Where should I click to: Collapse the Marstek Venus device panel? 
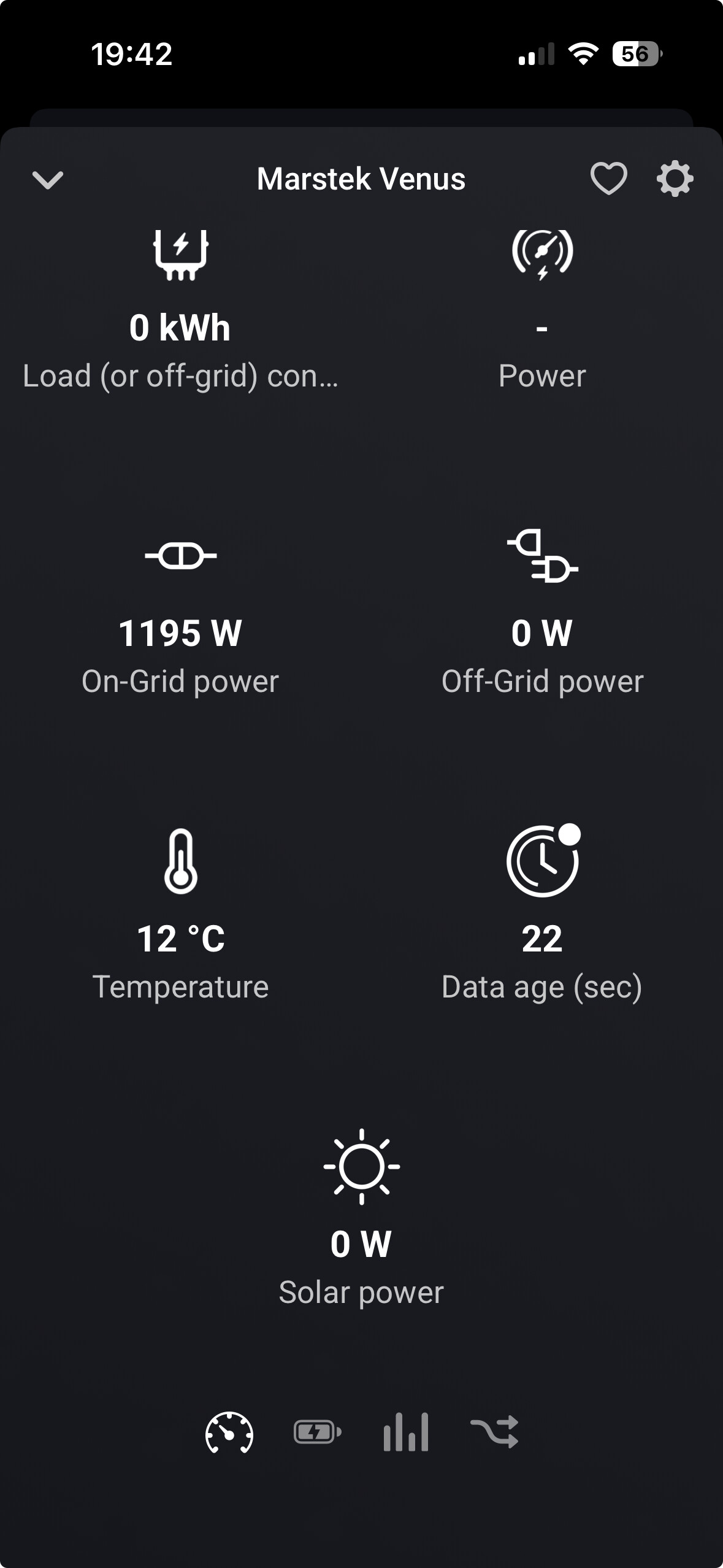click(47, 180)
